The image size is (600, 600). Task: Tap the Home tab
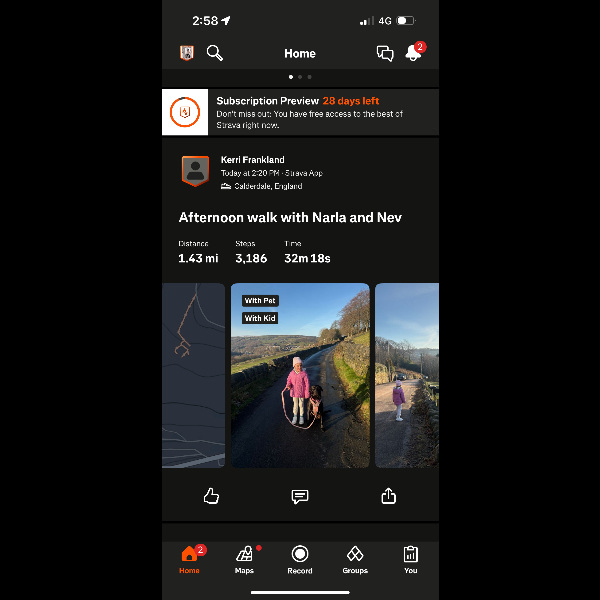click(x=189, y=559)
